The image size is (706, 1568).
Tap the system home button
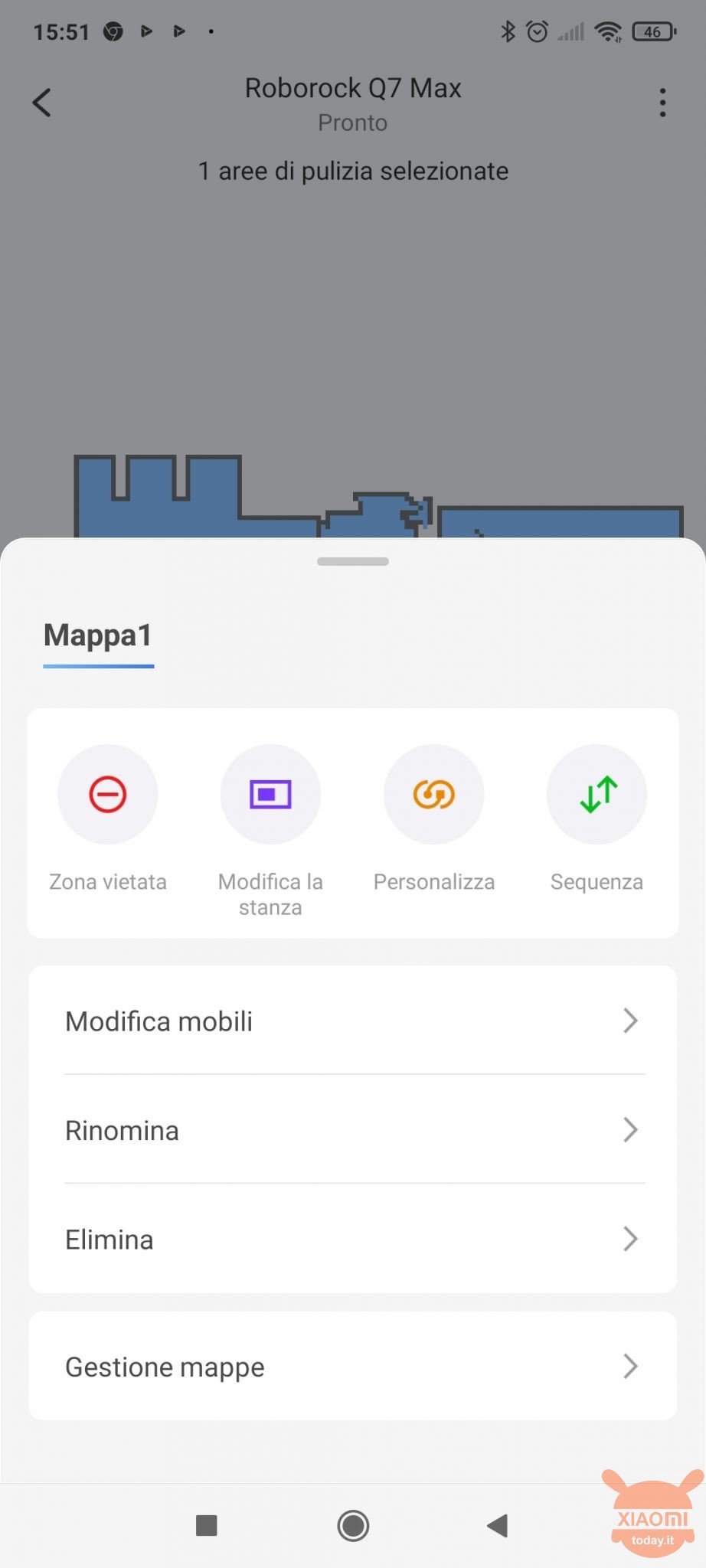coord(353,1526)
